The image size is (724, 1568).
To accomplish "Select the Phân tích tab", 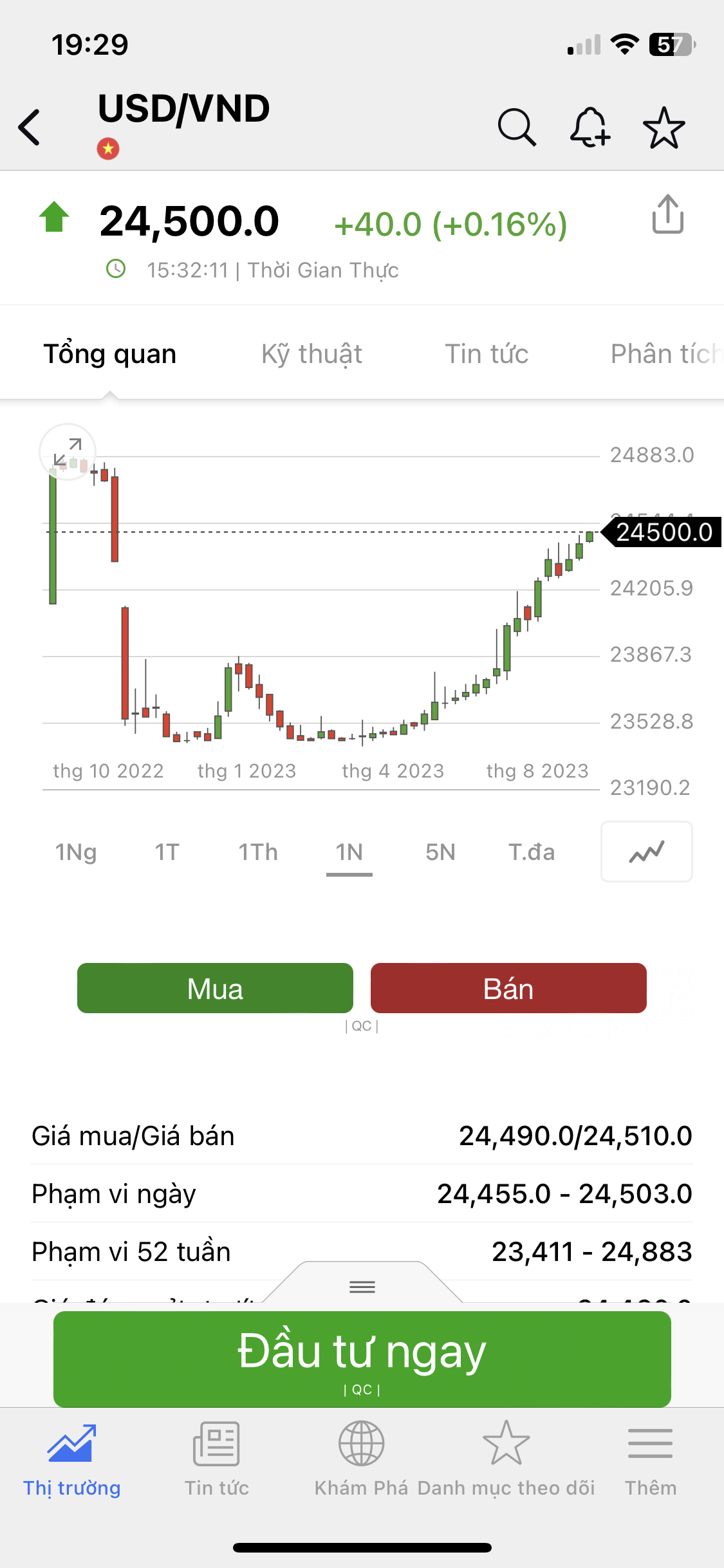I will (664, 354).
